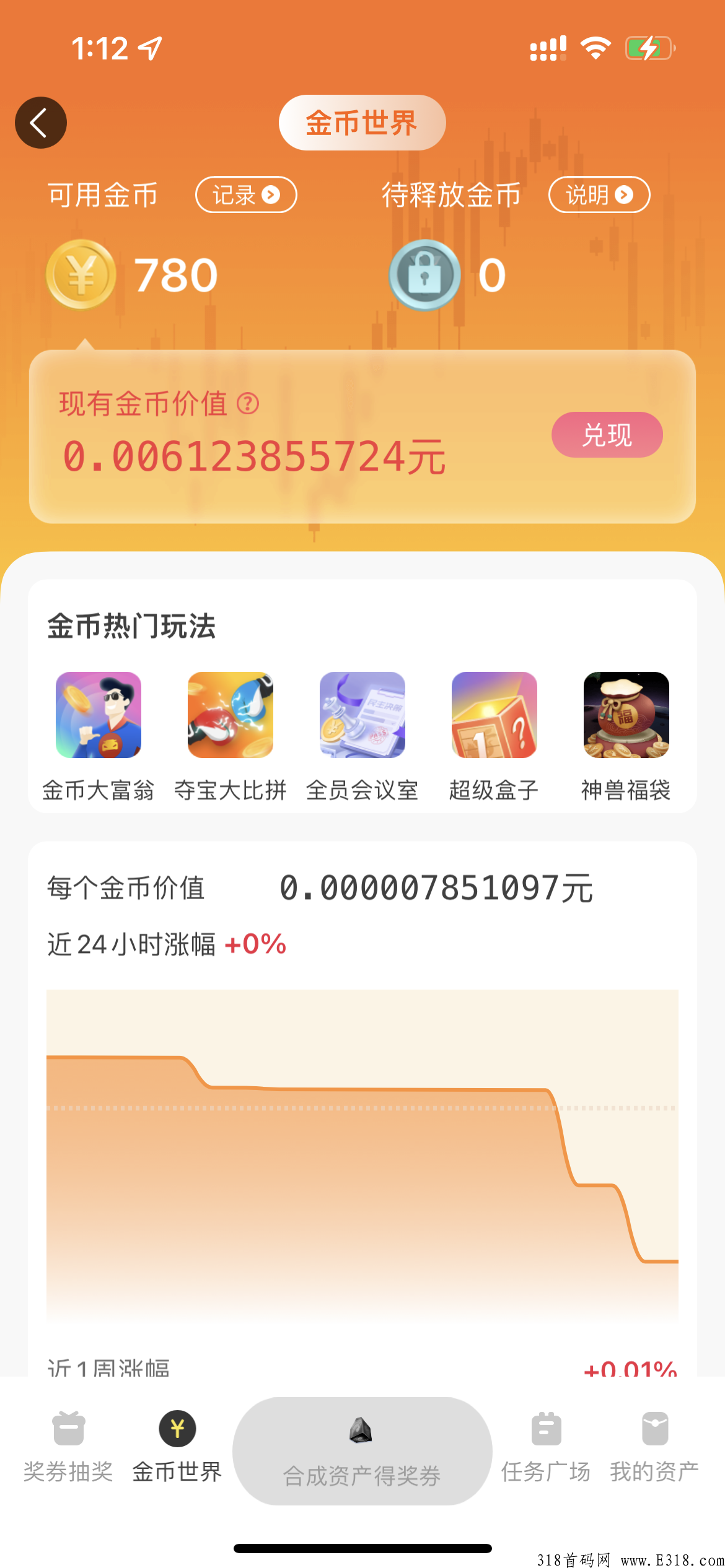Tap the back arrow at top left

point(41,122)
